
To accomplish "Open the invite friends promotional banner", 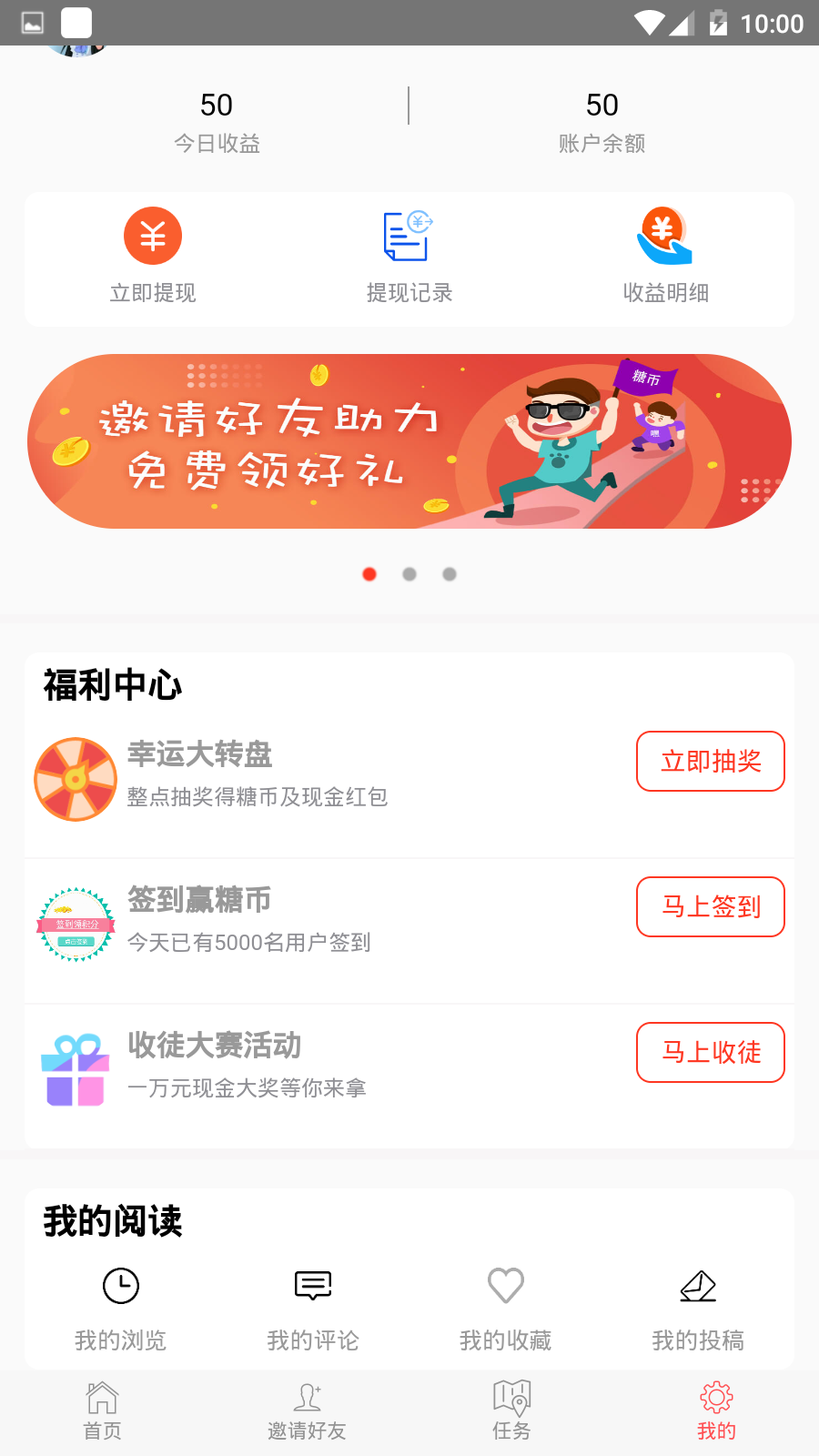I will 409,441.
